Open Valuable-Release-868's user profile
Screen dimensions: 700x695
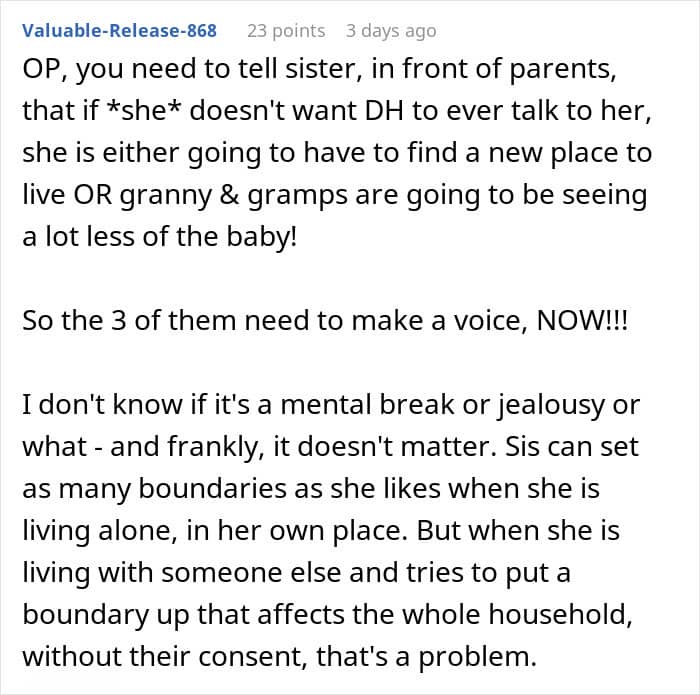[x=119, y=30]
